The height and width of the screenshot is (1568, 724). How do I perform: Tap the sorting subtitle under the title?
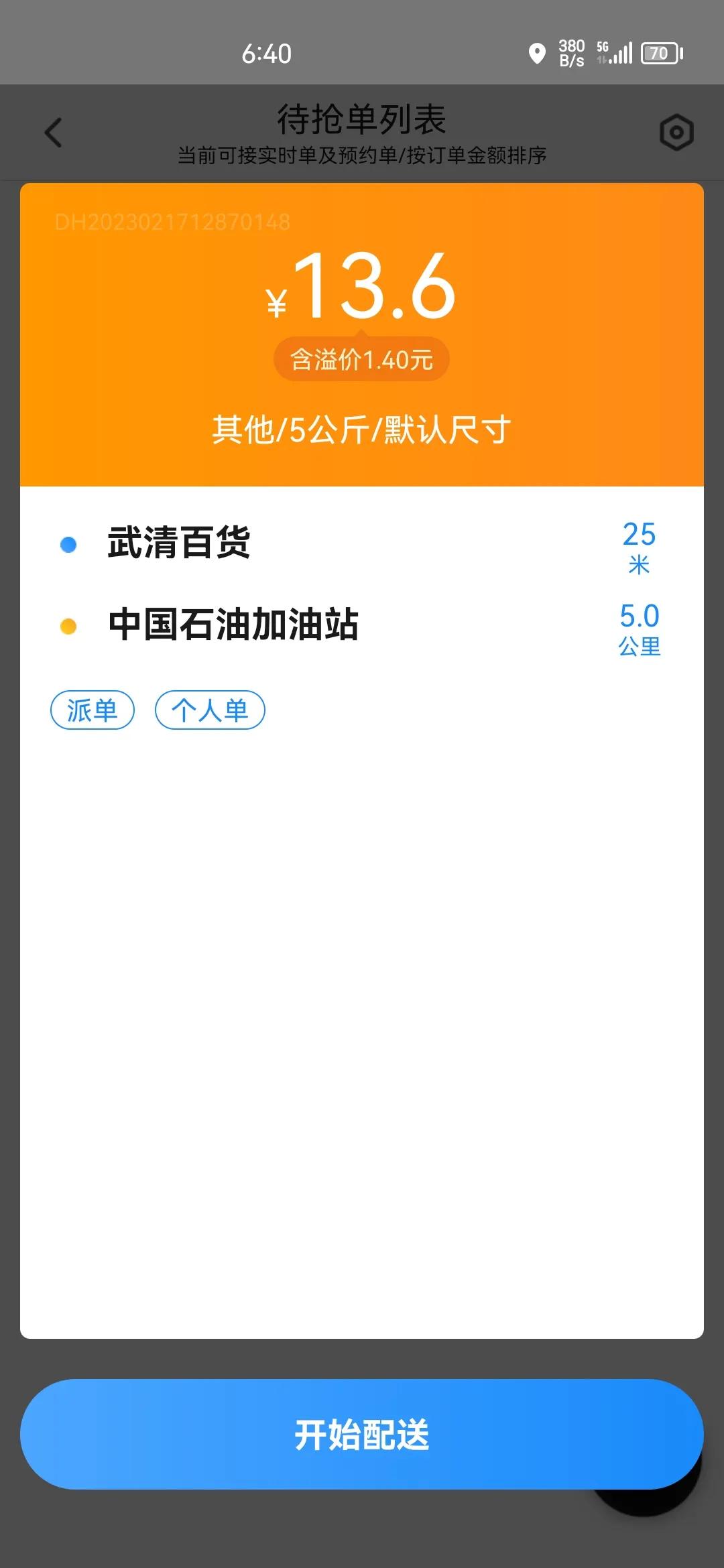361,156
